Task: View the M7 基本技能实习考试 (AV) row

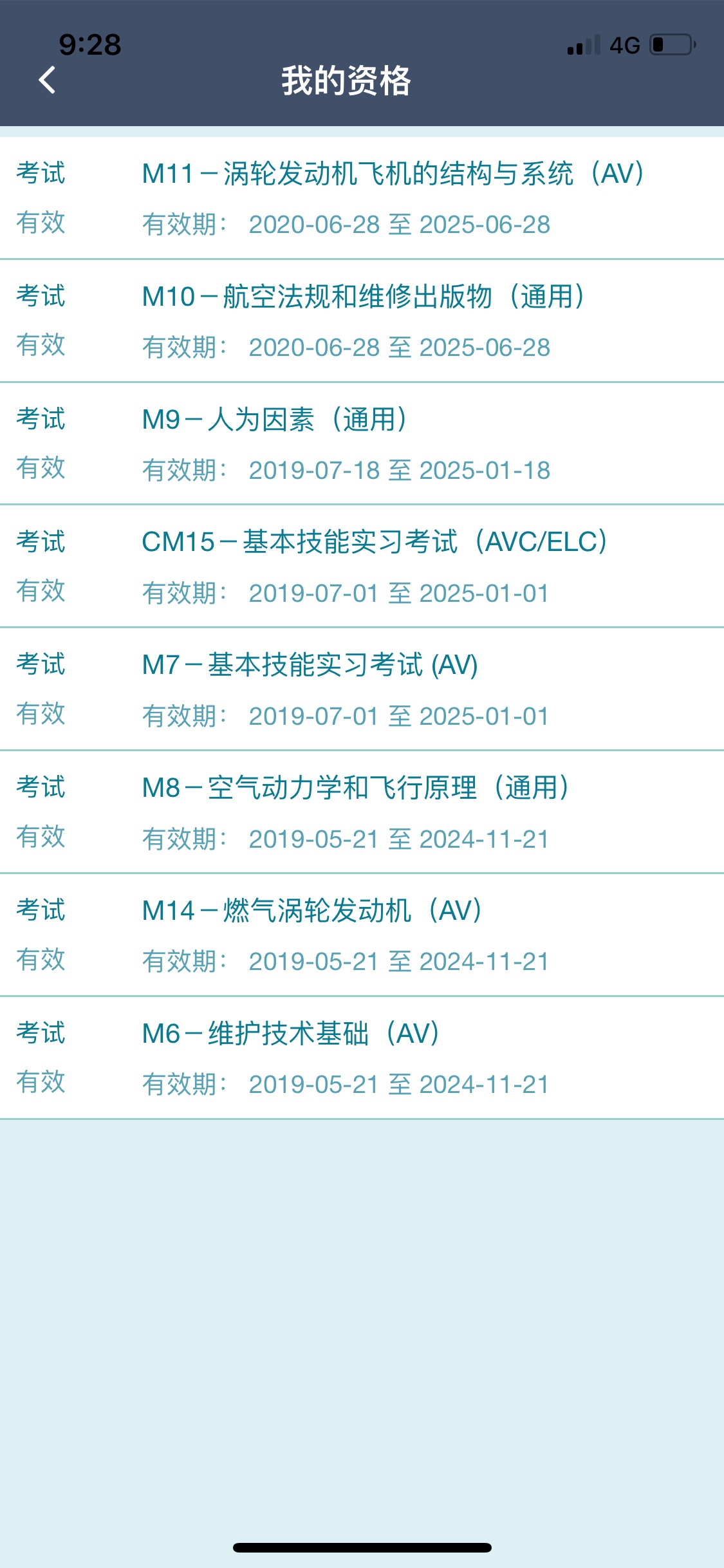Action: pos(362,689)
